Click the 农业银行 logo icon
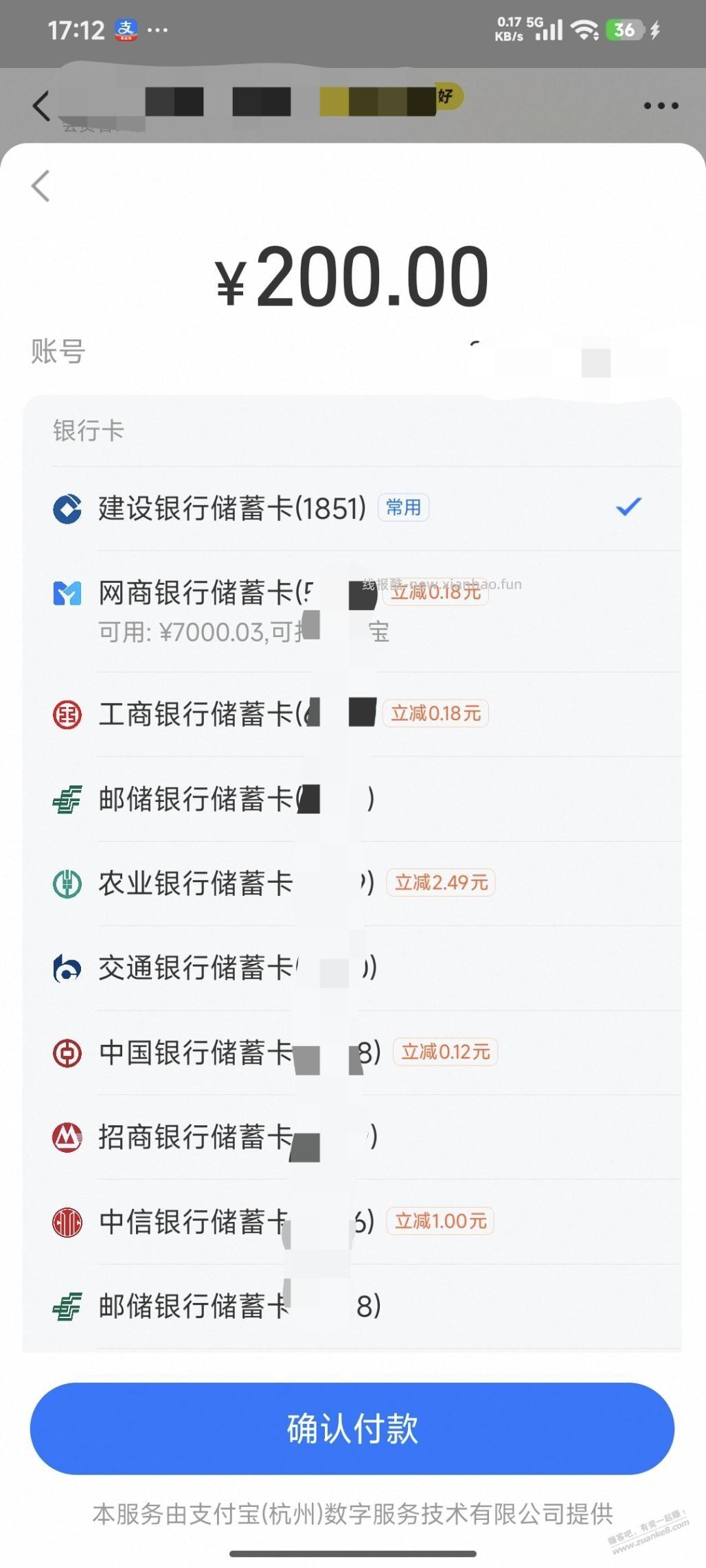Viewport: 706px width, 1568px height. 67,883
